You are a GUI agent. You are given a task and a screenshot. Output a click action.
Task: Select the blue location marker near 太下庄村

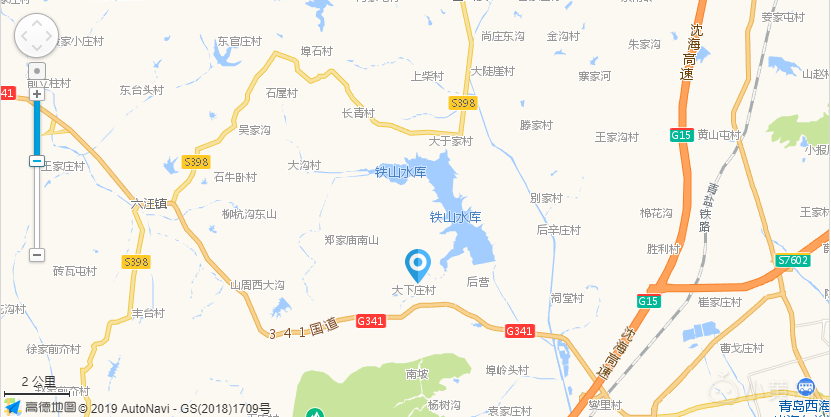pyautogui.click(x=417, y=264)
